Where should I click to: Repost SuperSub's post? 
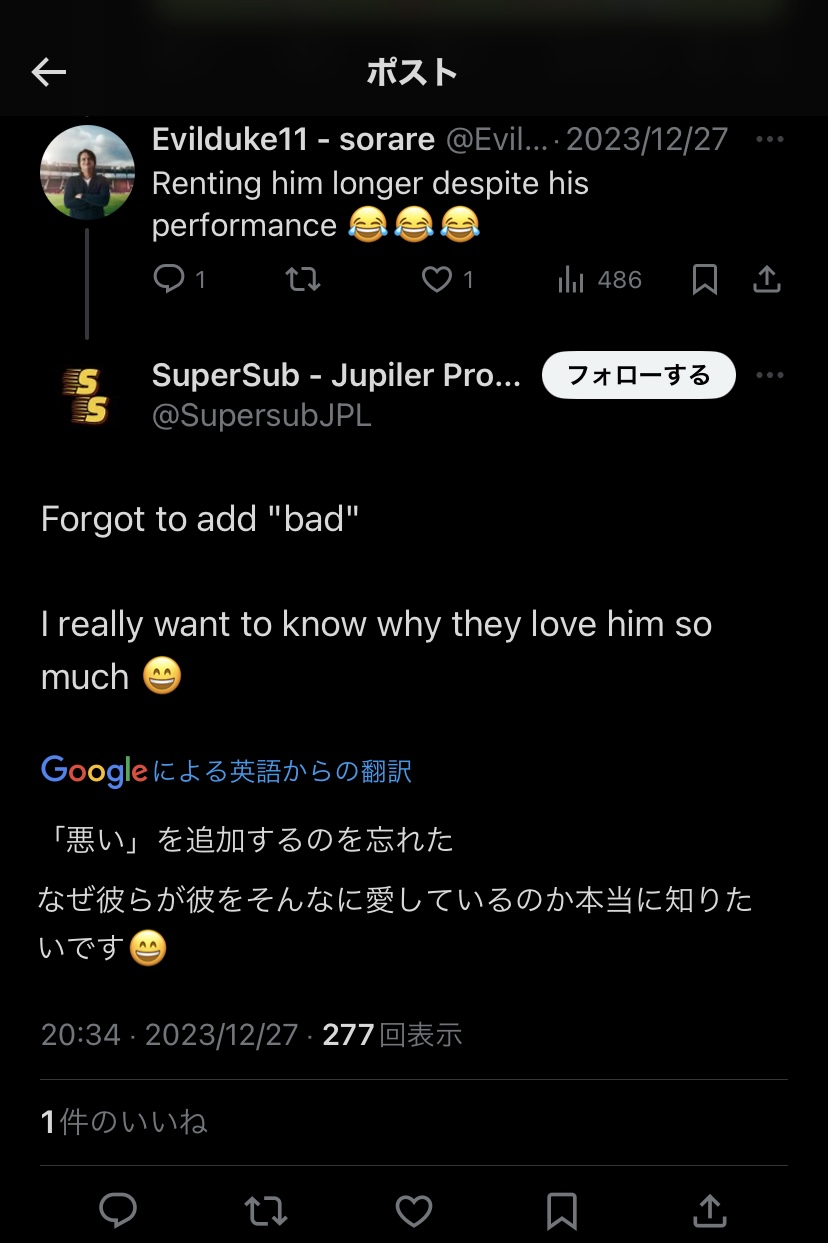point(266,1211)
